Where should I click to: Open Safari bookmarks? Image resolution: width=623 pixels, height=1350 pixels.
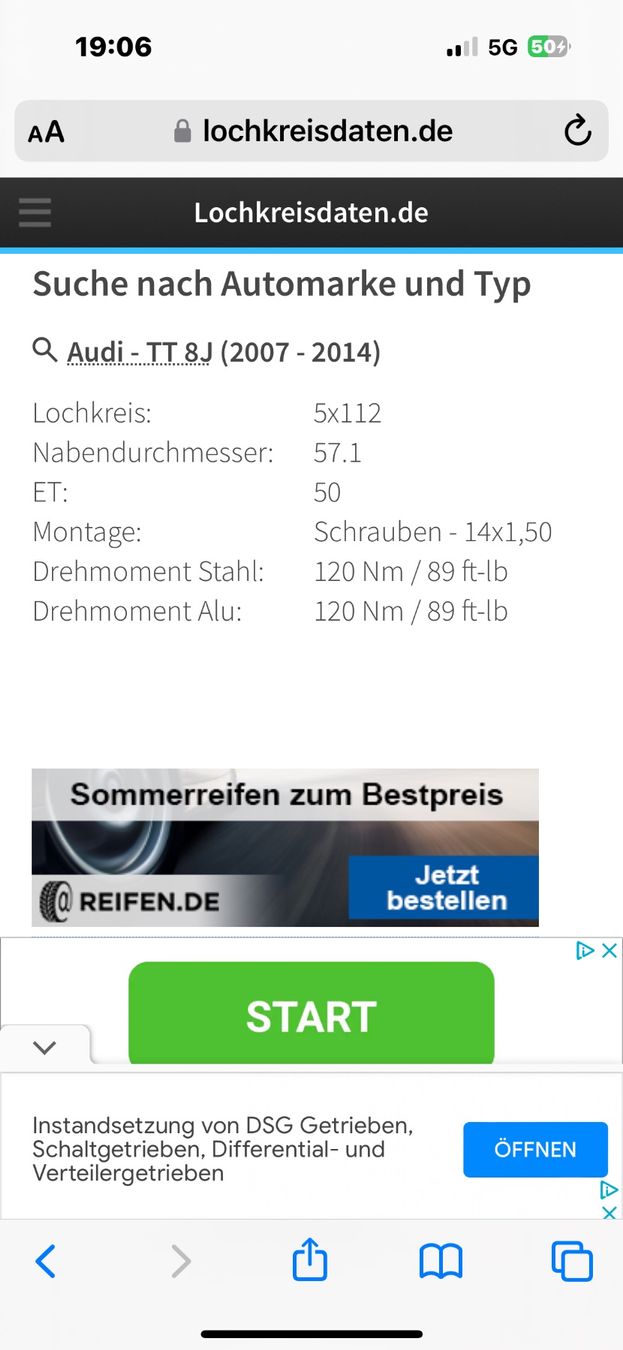click(441, 1262)
